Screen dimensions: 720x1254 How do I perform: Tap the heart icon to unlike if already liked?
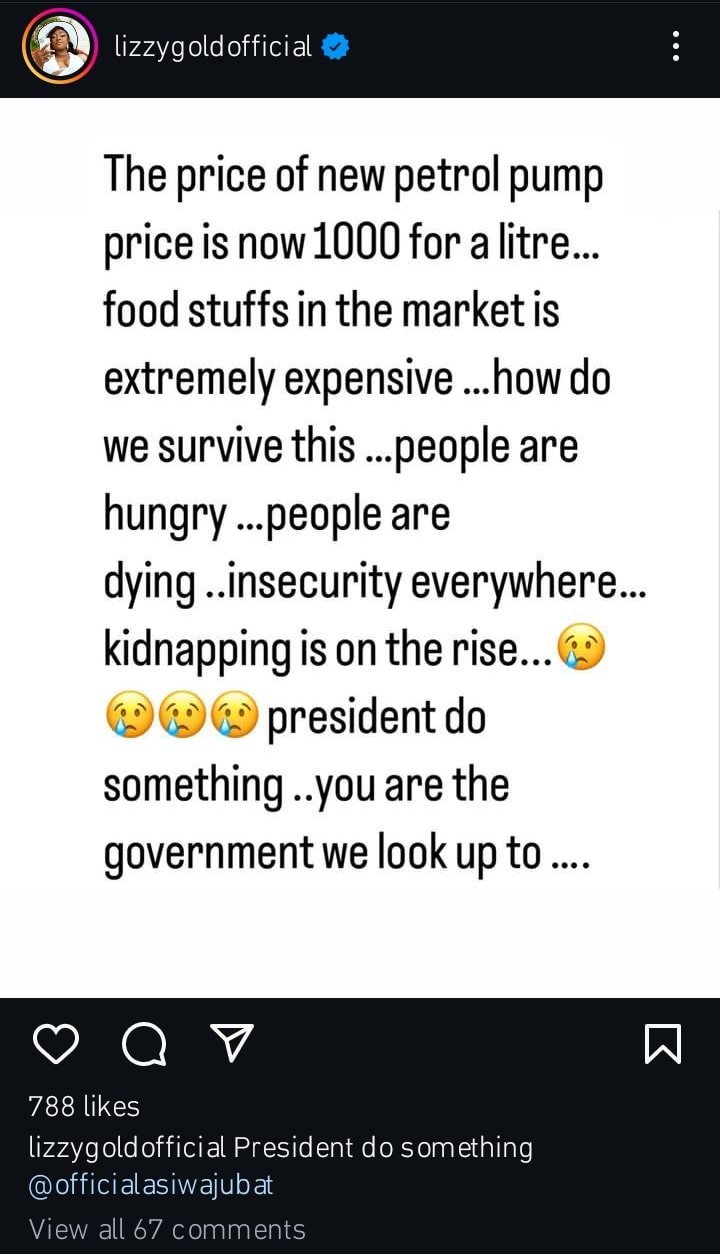56,1043
